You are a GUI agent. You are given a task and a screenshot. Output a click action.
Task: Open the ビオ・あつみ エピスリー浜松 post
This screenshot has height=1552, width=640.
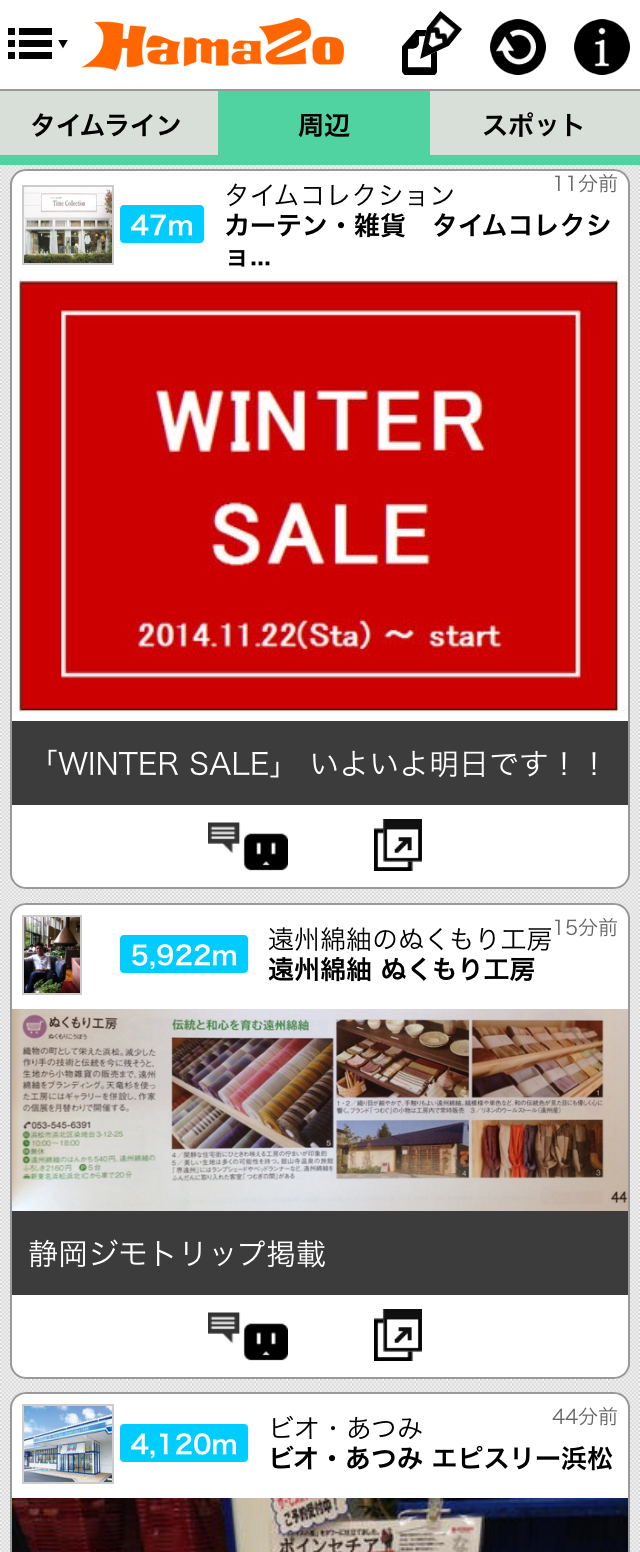(440, 1457)
